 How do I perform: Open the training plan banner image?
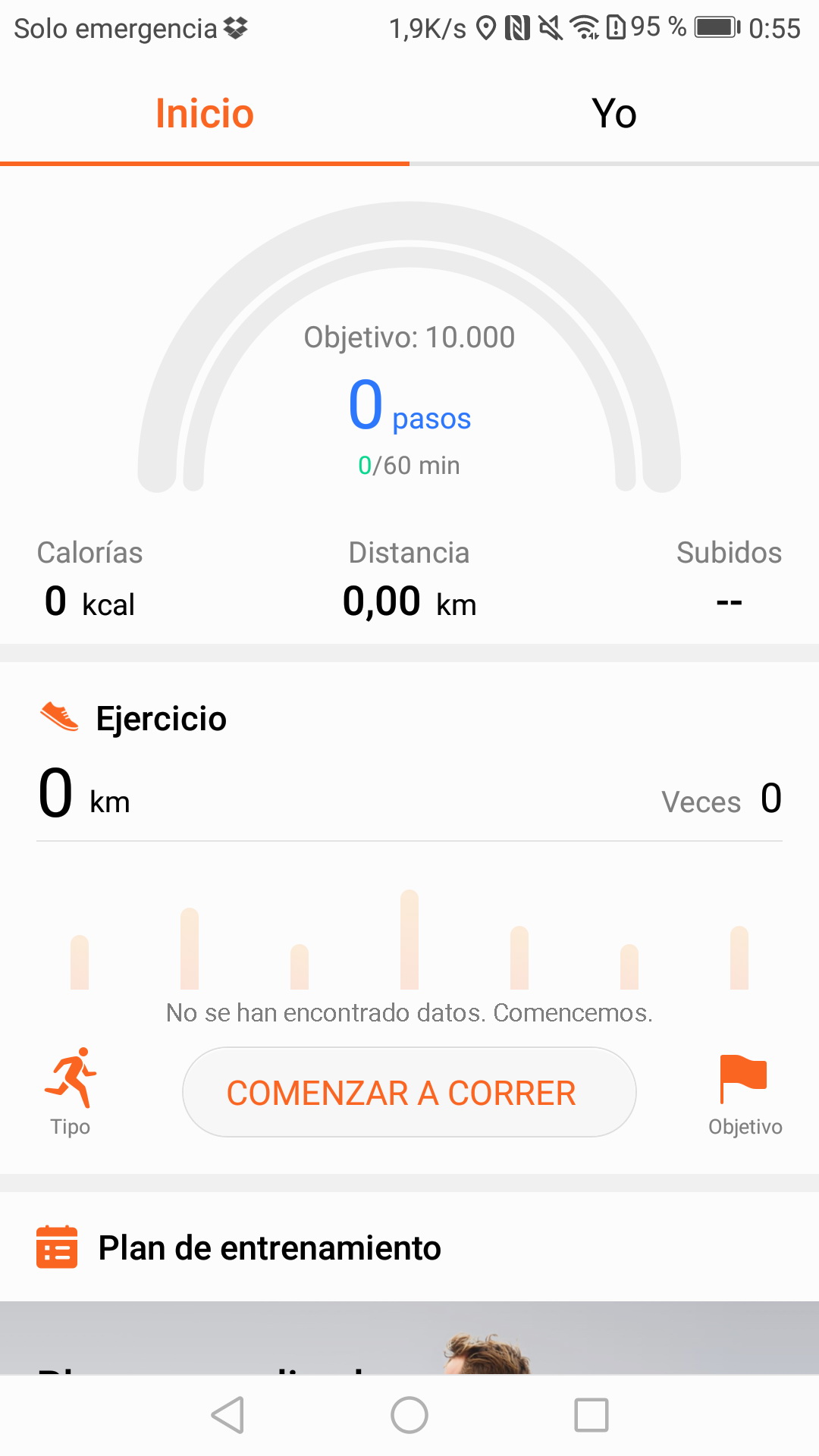[409, 1338]
